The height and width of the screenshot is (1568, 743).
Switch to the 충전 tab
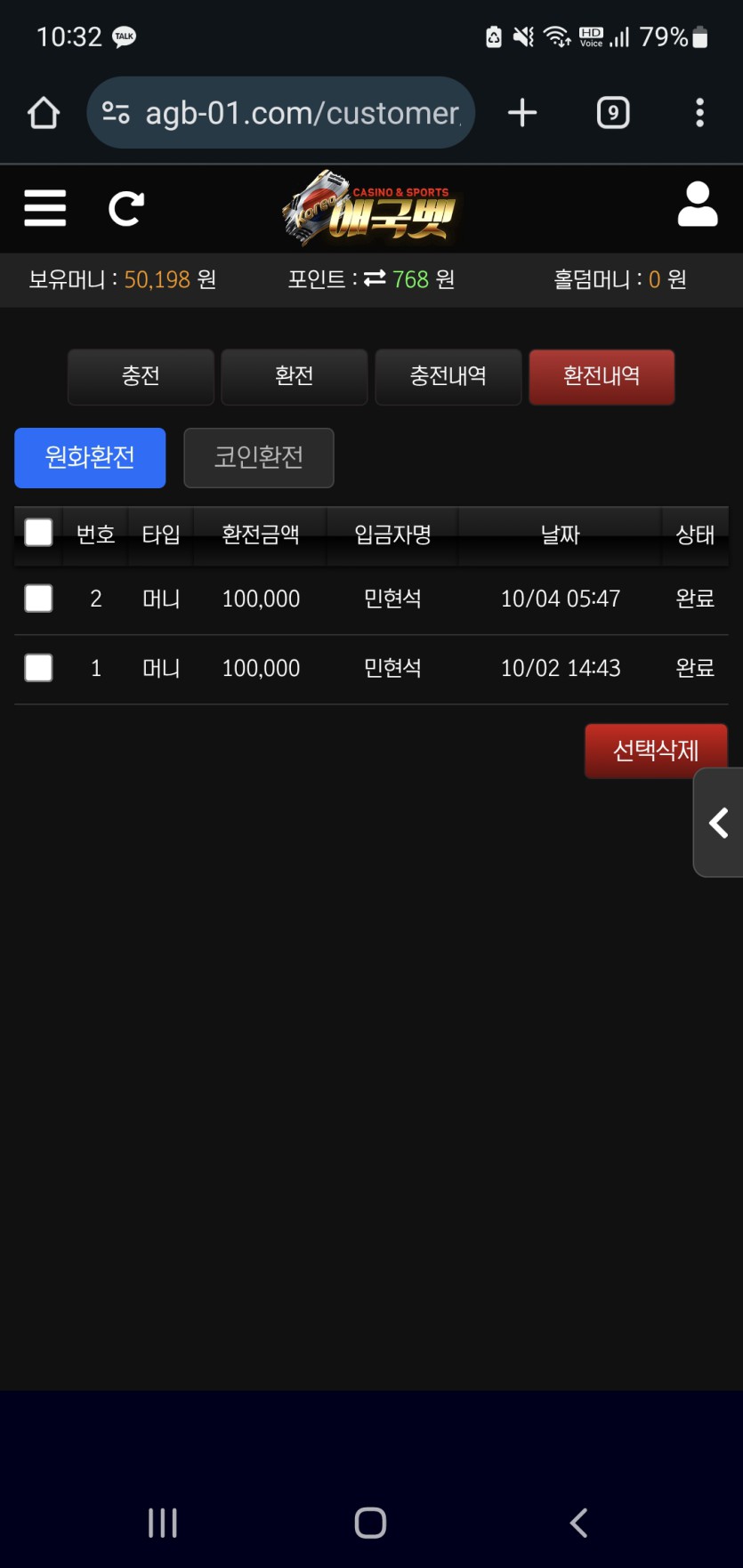click(x=141, y=376)
